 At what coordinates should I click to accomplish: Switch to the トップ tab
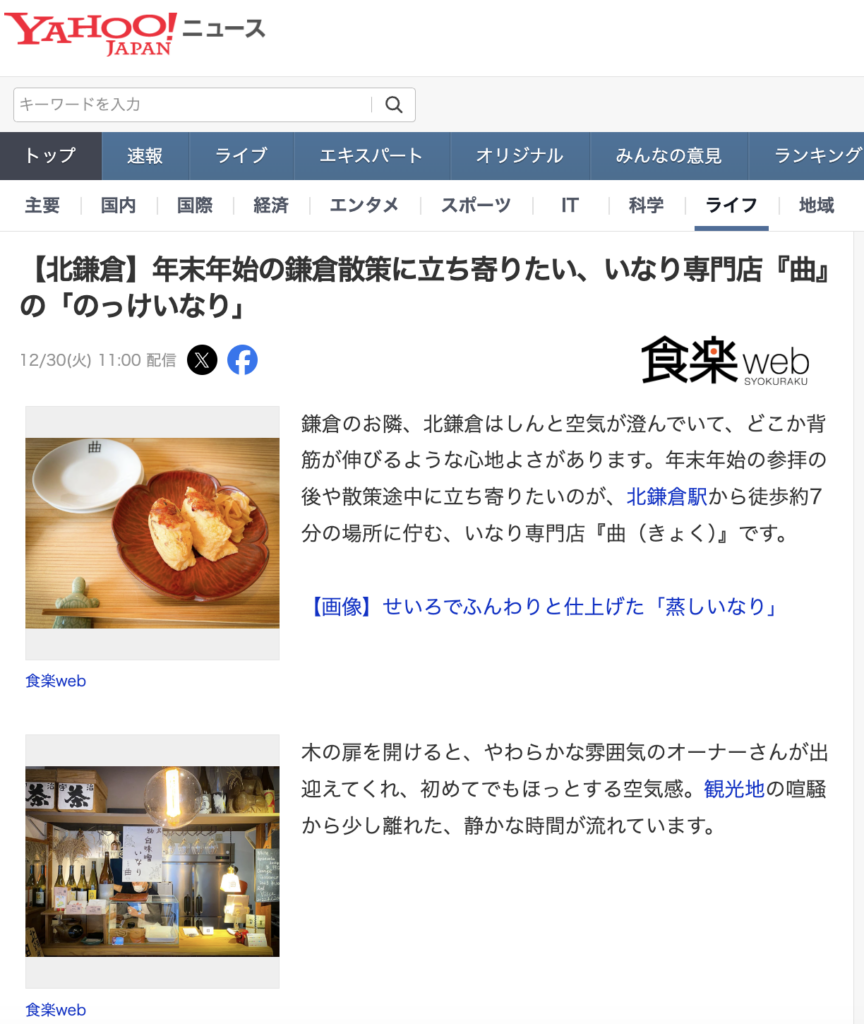(50, 156)
